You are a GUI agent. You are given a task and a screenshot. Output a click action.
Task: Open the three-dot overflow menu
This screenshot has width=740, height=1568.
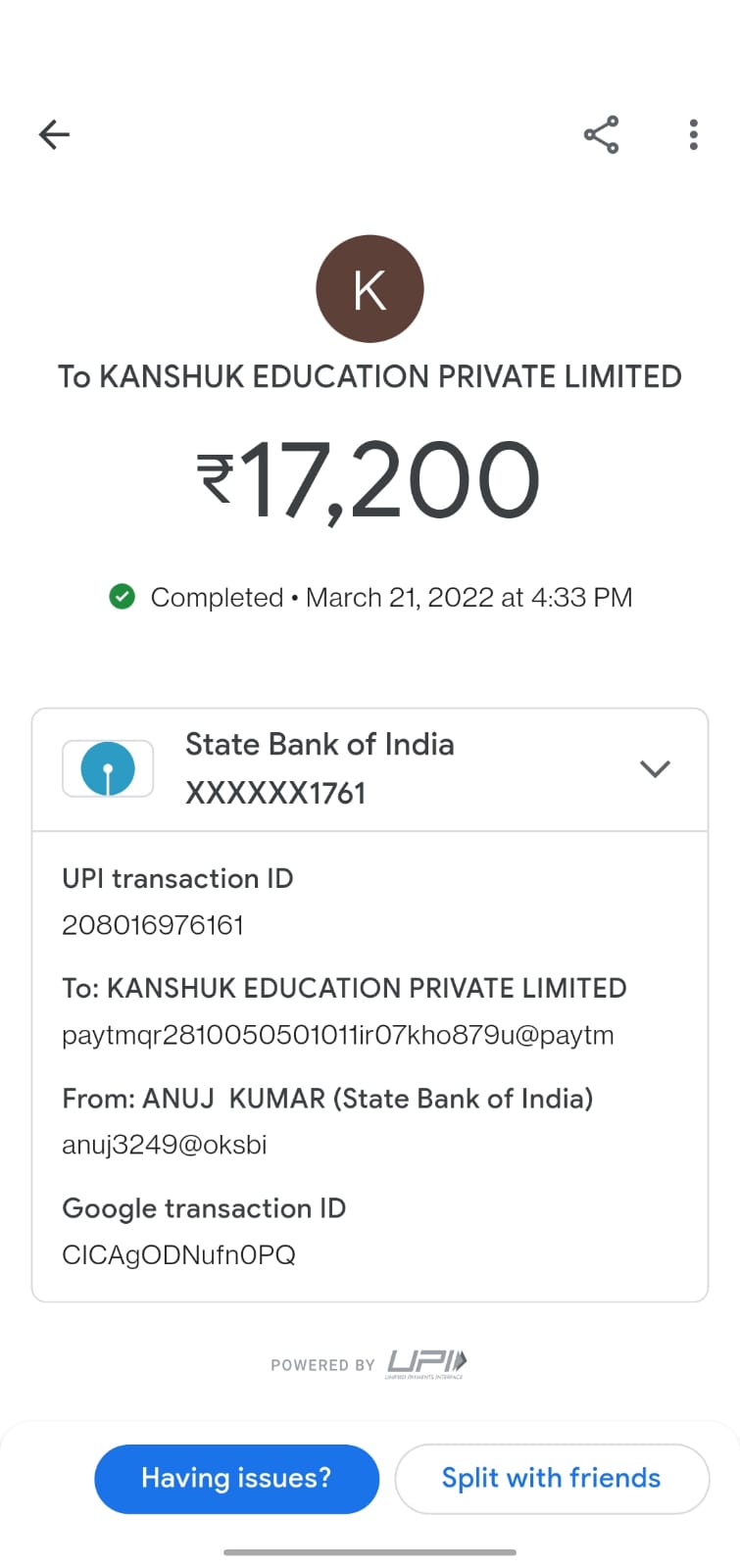coord(693,134)
